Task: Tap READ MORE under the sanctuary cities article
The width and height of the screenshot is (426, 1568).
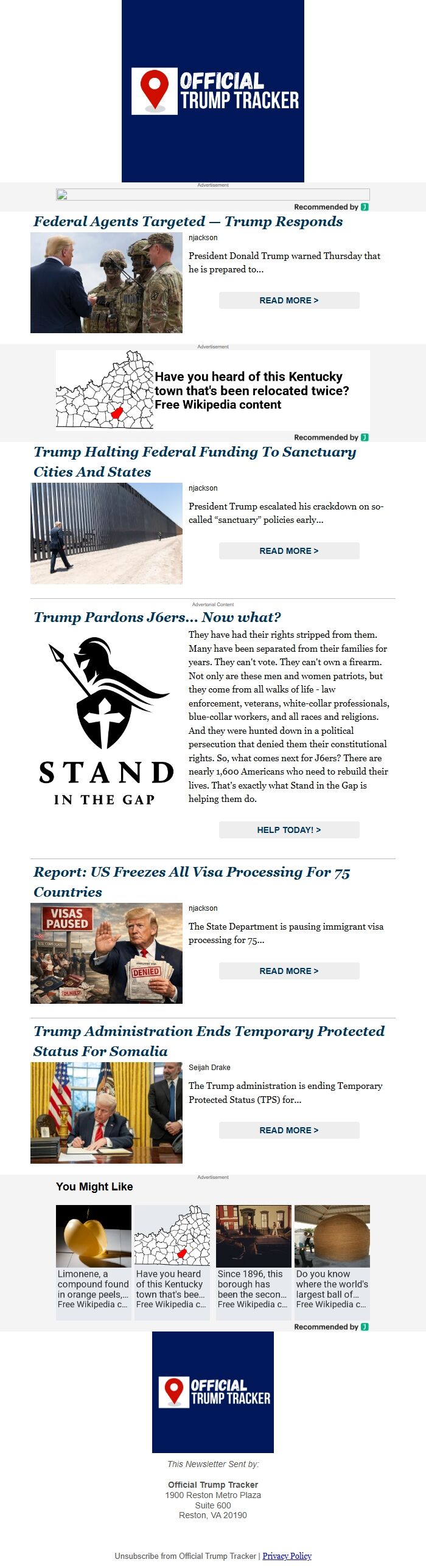Action: (289, 550)
